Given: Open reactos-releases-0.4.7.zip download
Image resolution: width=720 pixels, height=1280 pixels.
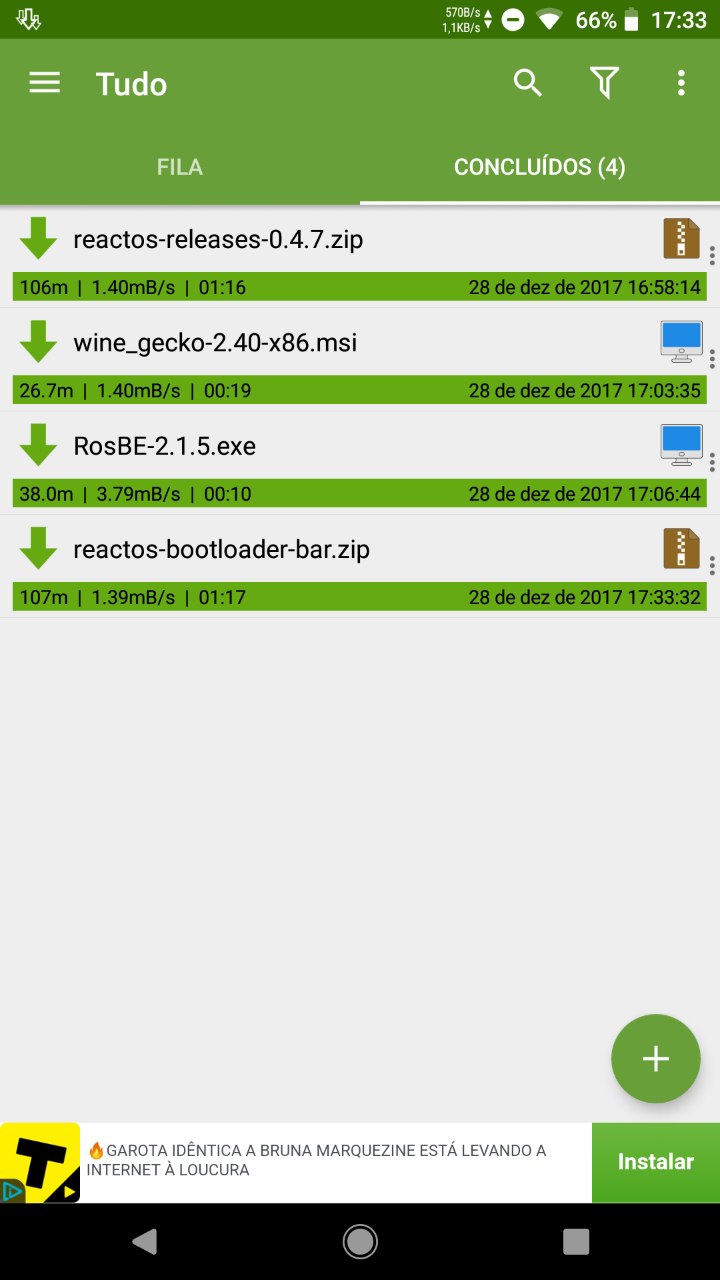Looking at the screenshot, I should coord(218,240).
